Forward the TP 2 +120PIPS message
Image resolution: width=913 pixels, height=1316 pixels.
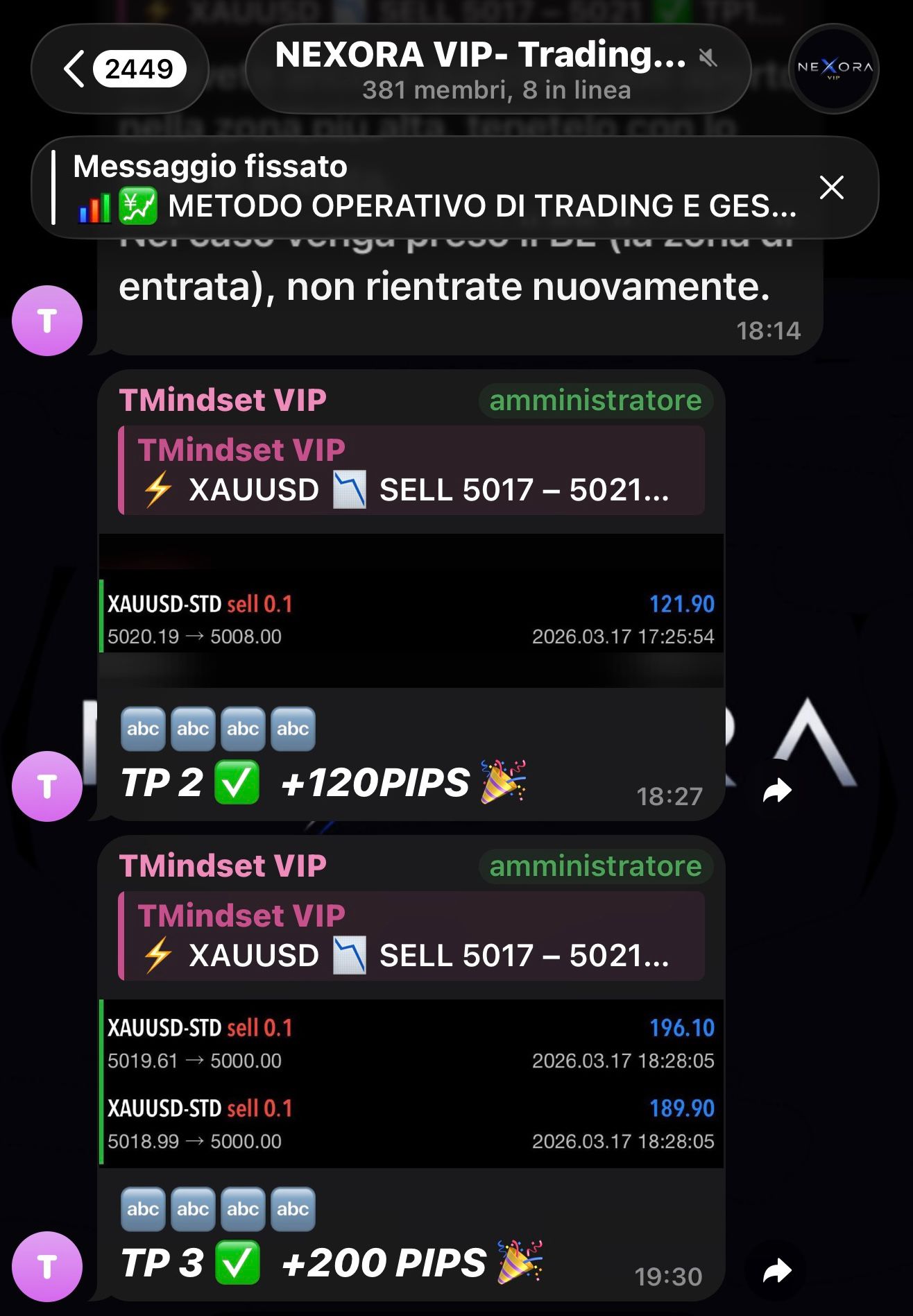pos(777,790)
